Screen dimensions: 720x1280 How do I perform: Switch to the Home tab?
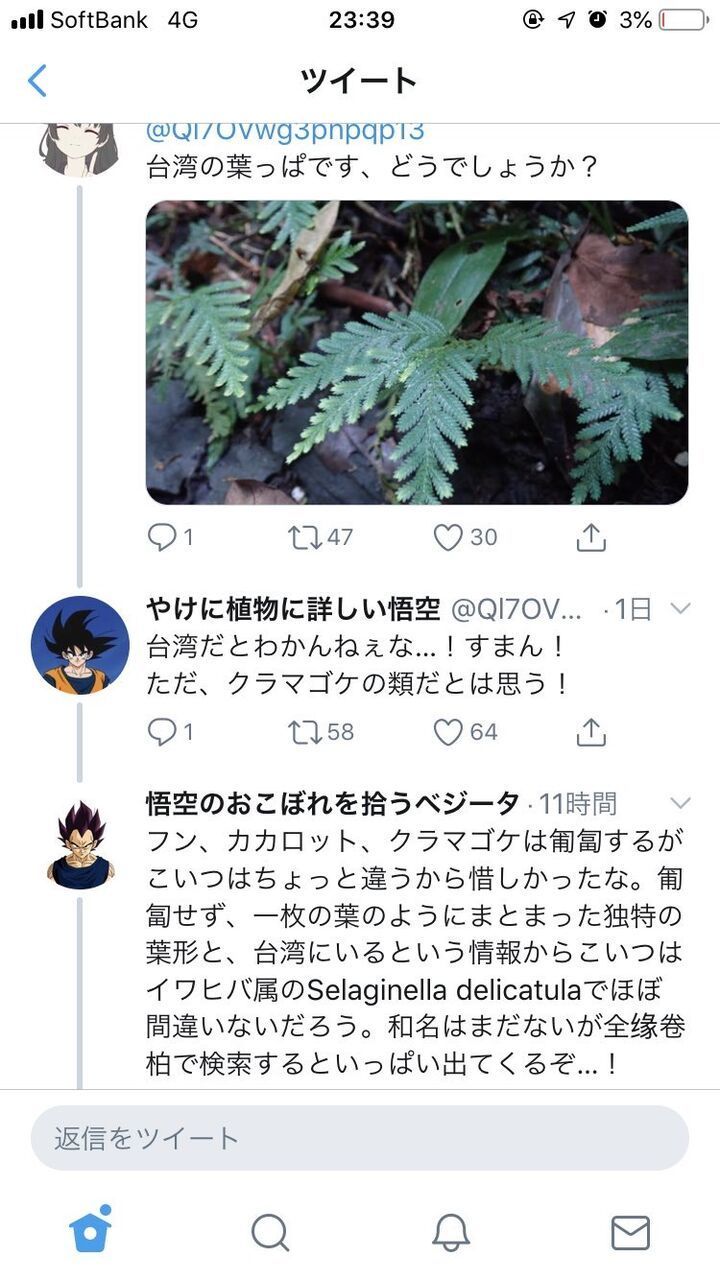(90, 1230)
